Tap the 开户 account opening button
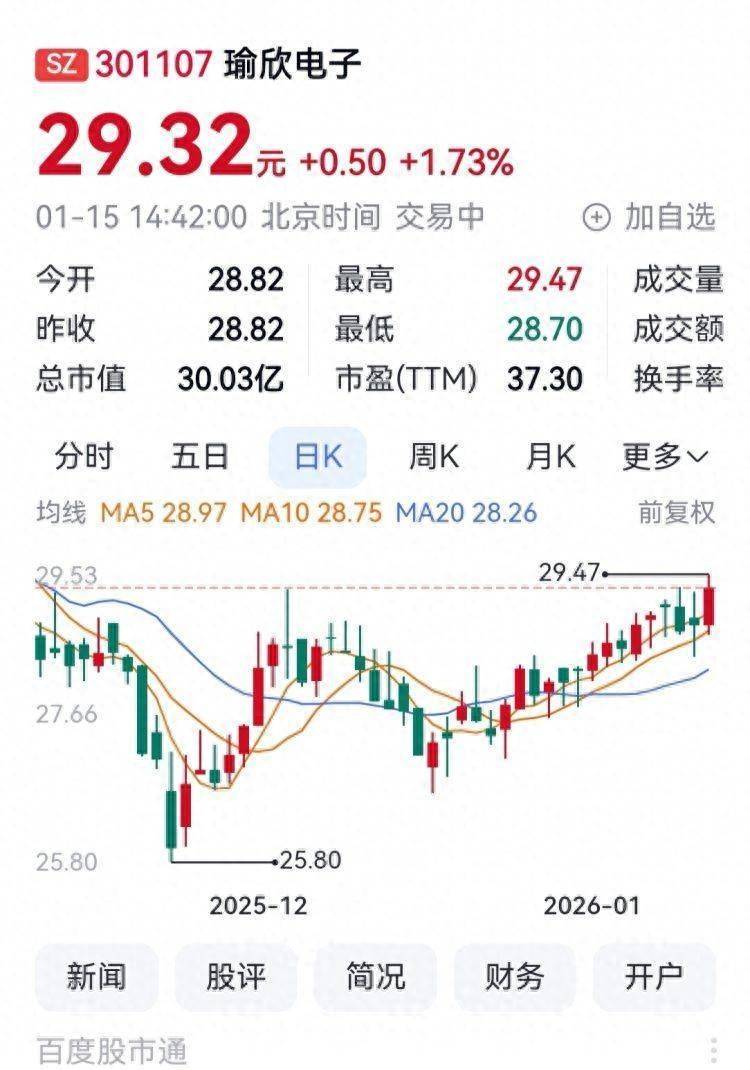Screen dimensions: 750x1070 click(654, 977)
